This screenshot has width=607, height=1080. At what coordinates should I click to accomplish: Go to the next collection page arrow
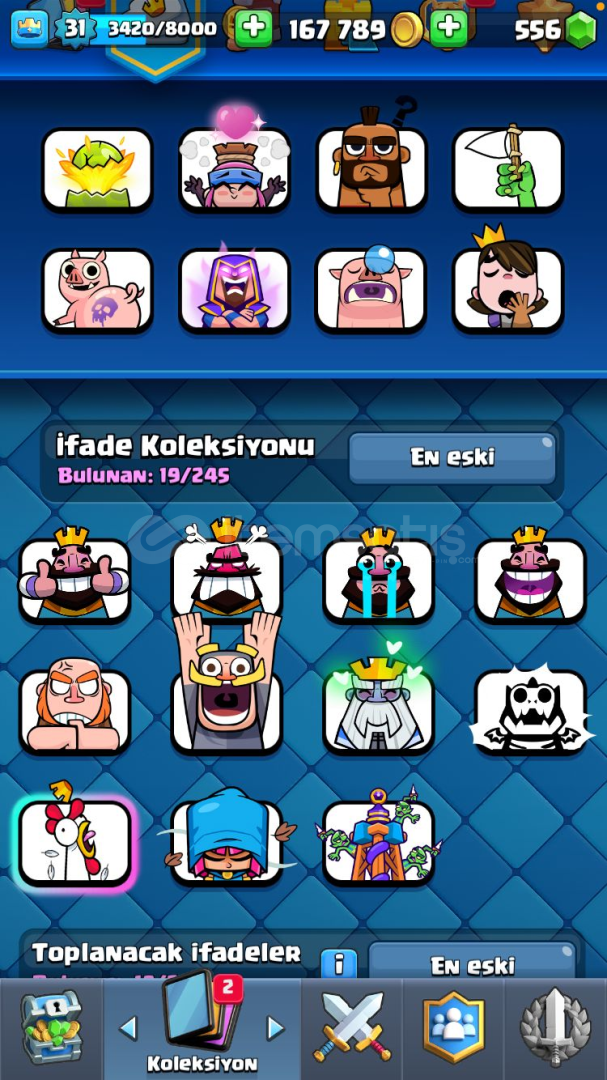click(276, 1027)
